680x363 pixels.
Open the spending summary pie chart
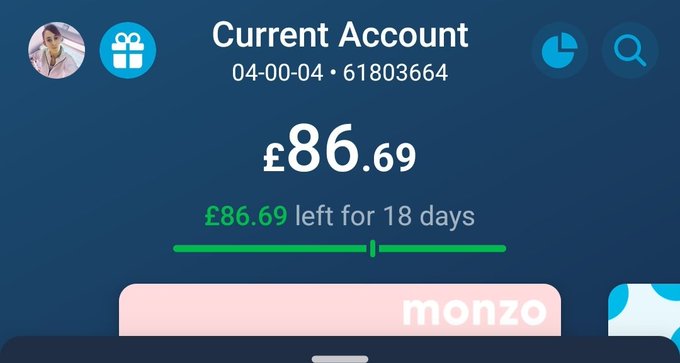click(559, 50)
